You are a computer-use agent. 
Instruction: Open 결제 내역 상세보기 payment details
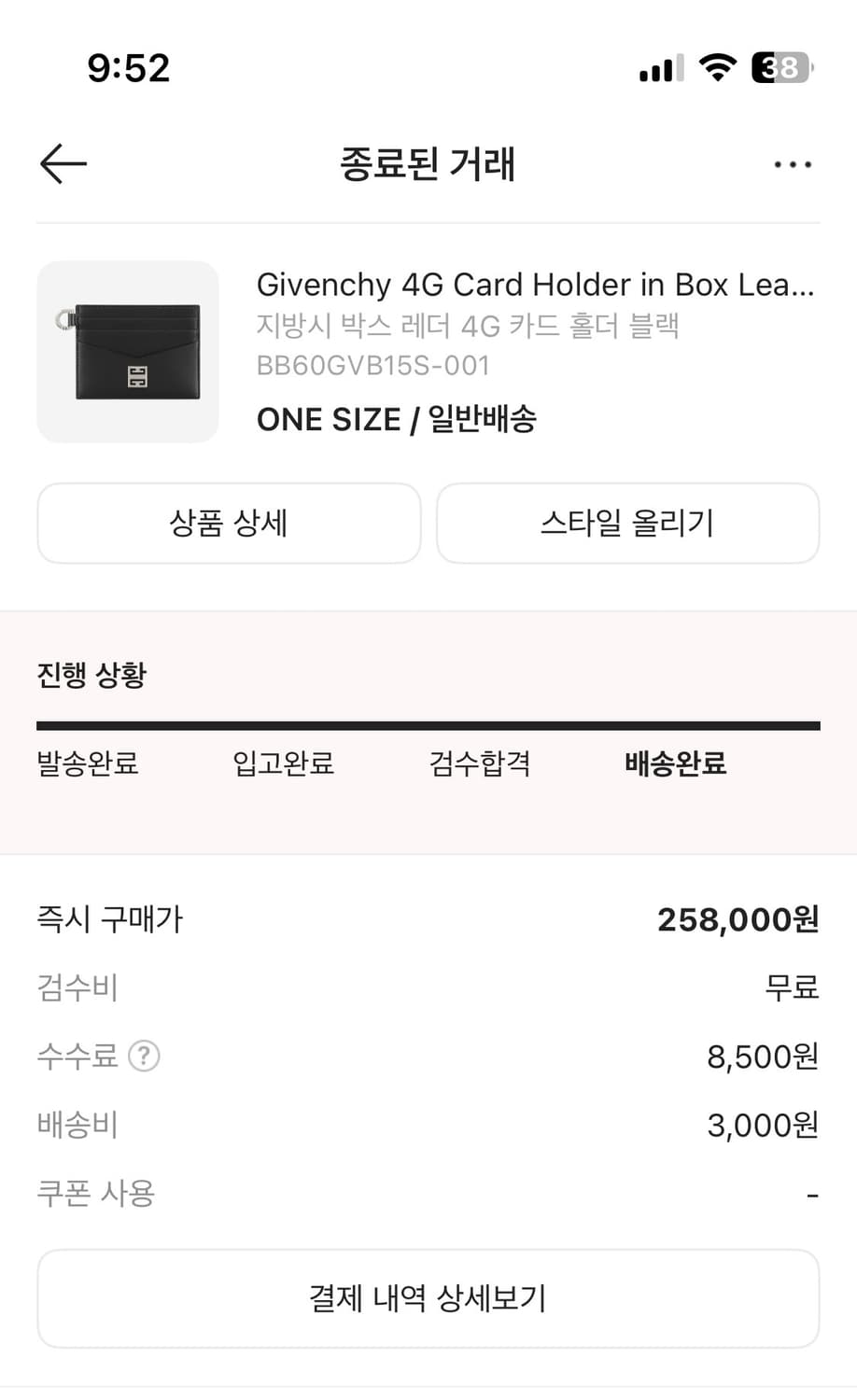(x=428, y=1297)
